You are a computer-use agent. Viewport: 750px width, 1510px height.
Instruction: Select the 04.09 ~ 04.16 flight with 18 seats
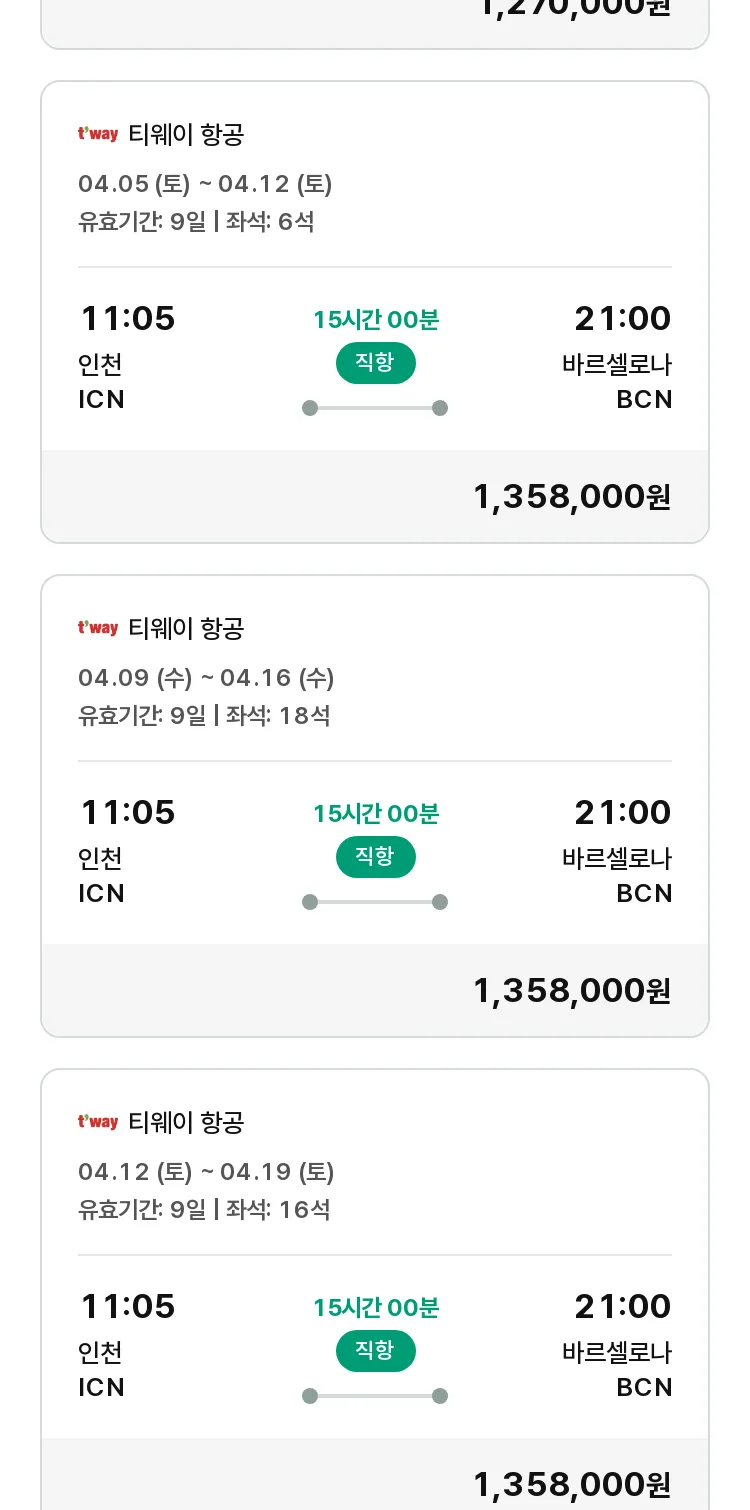(375, 806)
